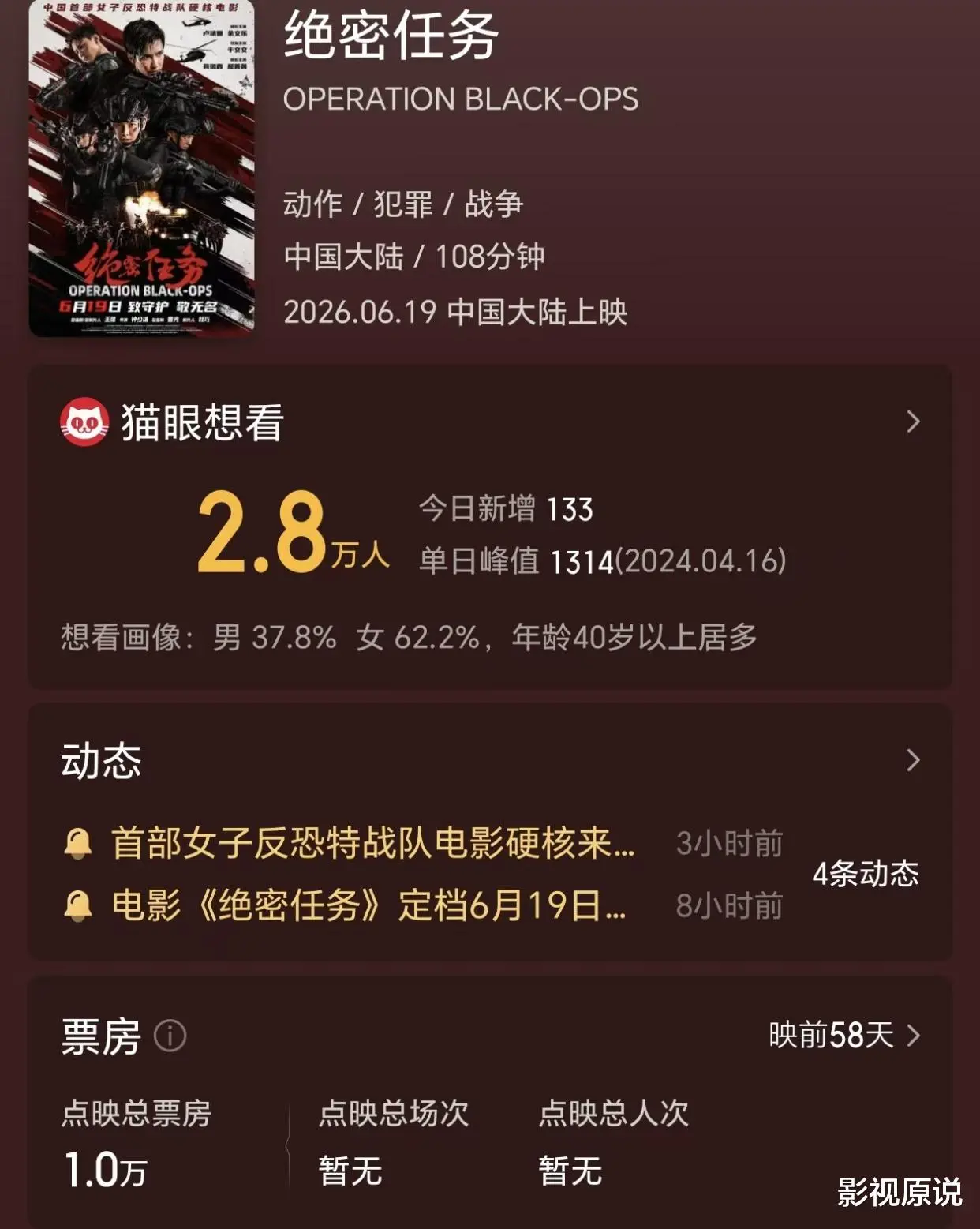View all 4条动态
The width and height of the screenshot is (980, 1229).
(x=865, y=874)
